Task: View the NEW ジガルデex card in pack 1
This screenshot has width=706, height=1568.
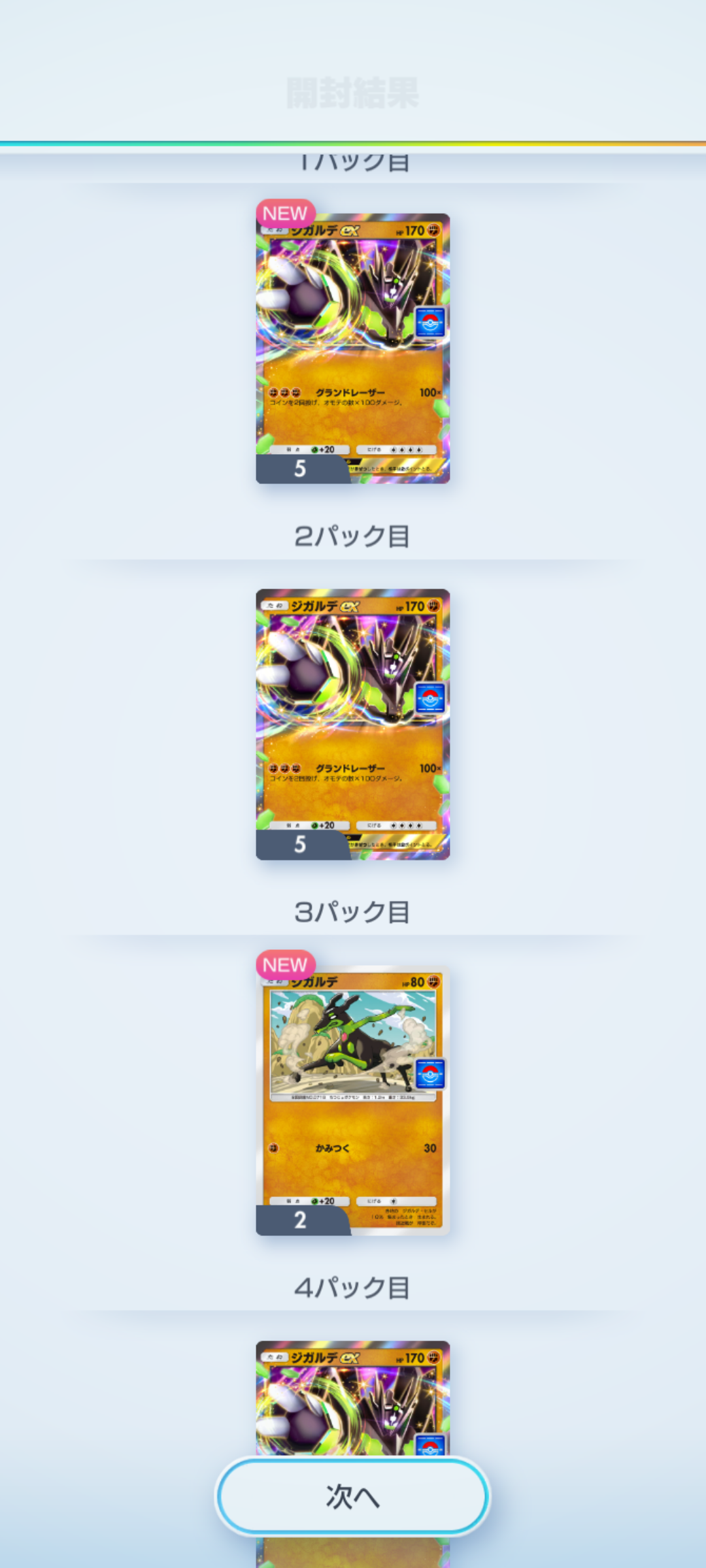Action: (x=352, y=348)
